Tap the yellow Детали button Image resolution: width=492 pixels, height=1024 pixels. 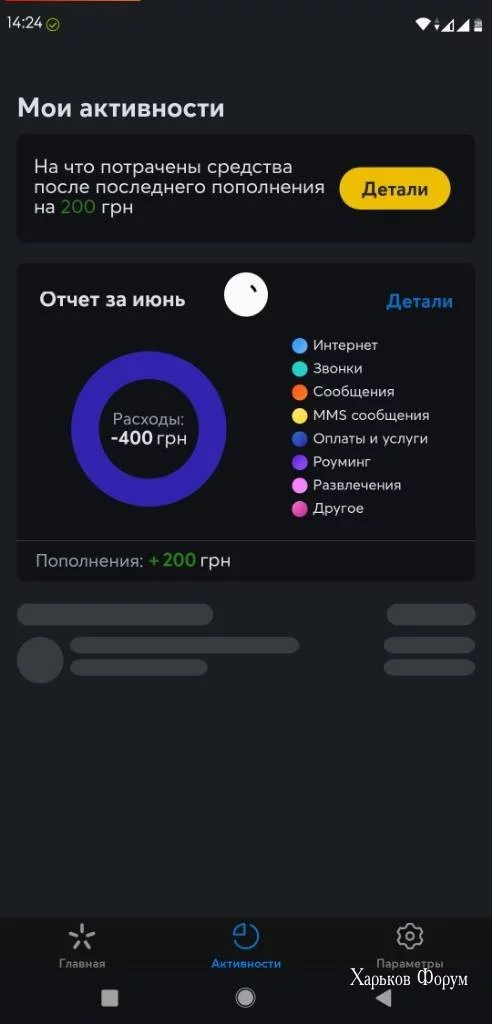(395, 189)
